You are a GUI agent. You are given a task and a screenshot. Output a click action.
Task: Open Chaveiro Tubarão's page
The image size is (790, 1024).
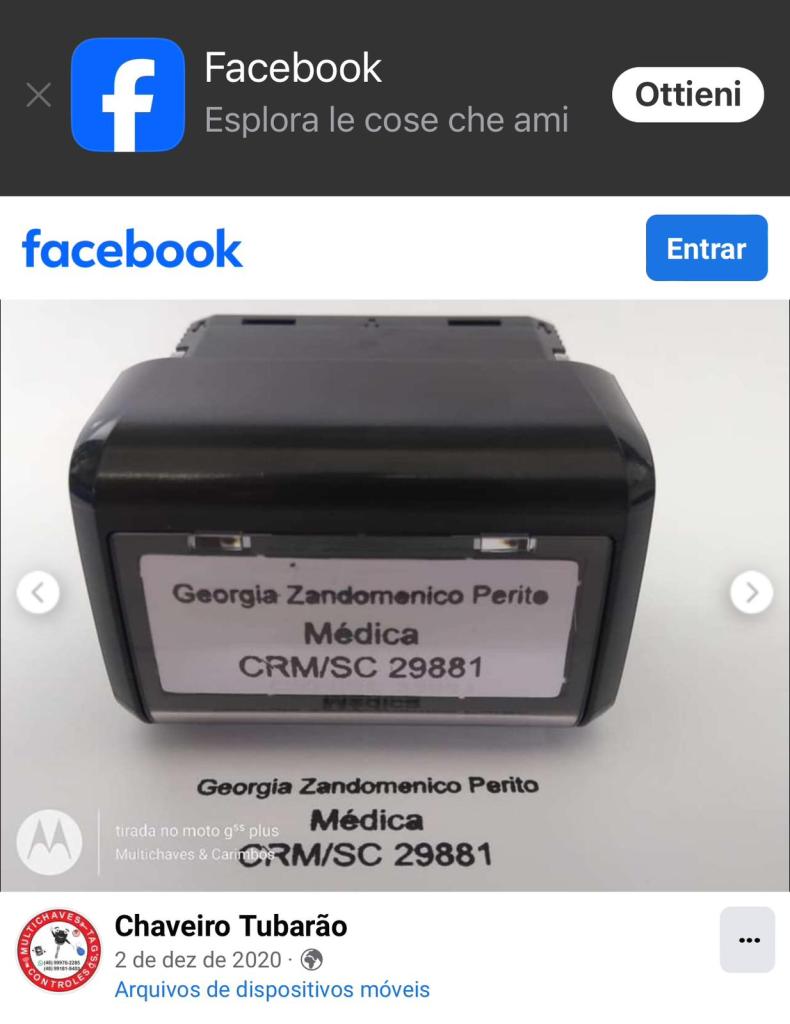pos(231,926)
